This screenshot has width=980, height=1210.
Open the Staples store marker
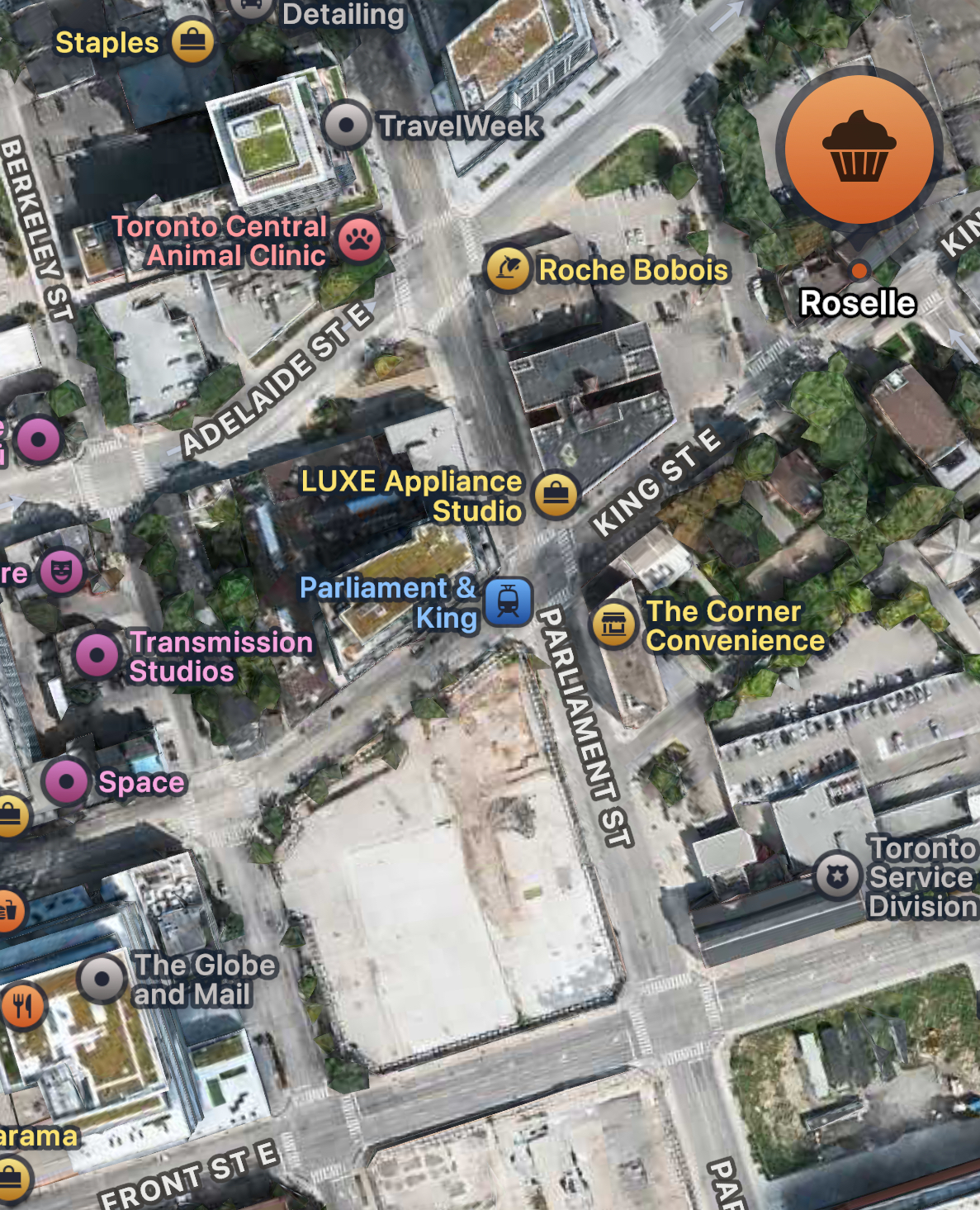[192, 41]
